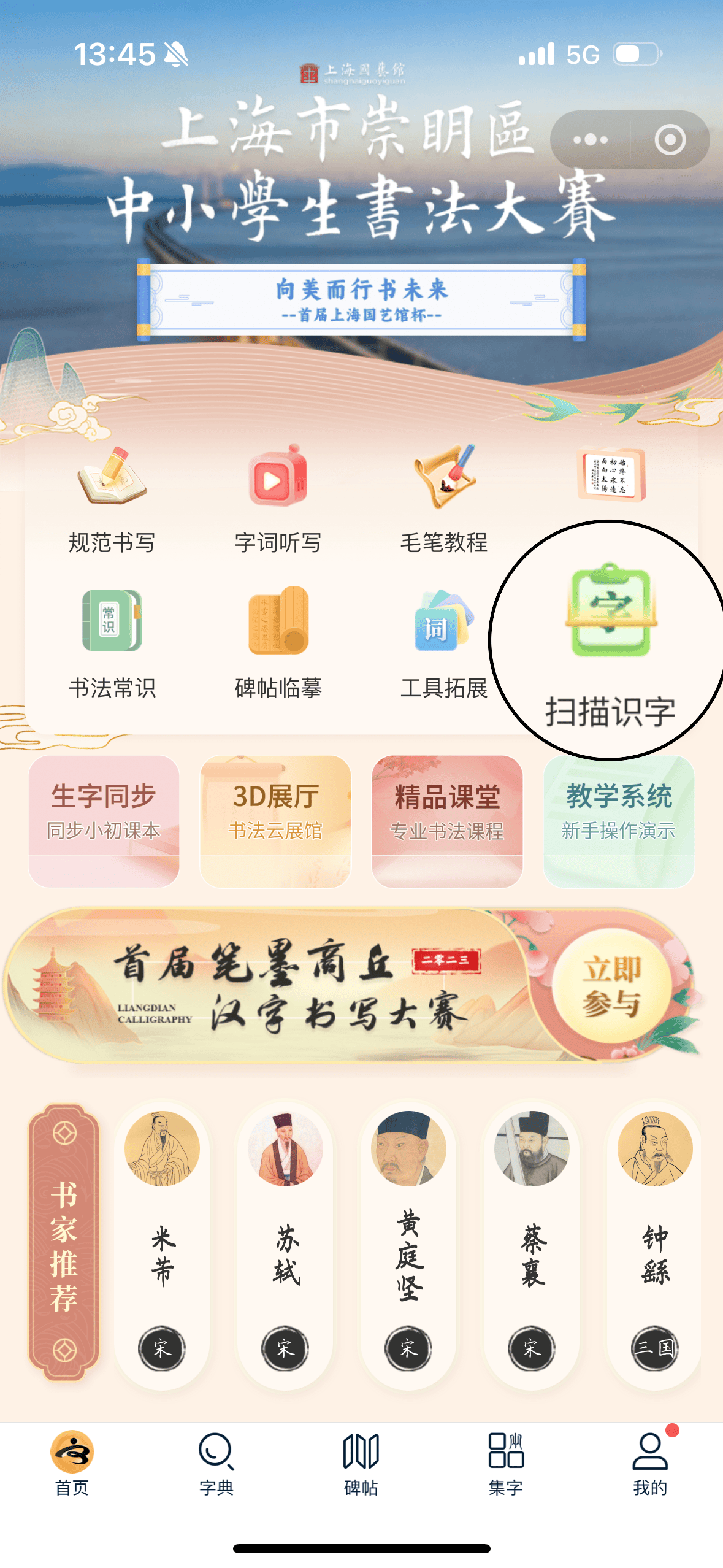Viewport: 723px width, 1568px height.
Task: Open the 教学系统 card
Action: tap(619, 821)
